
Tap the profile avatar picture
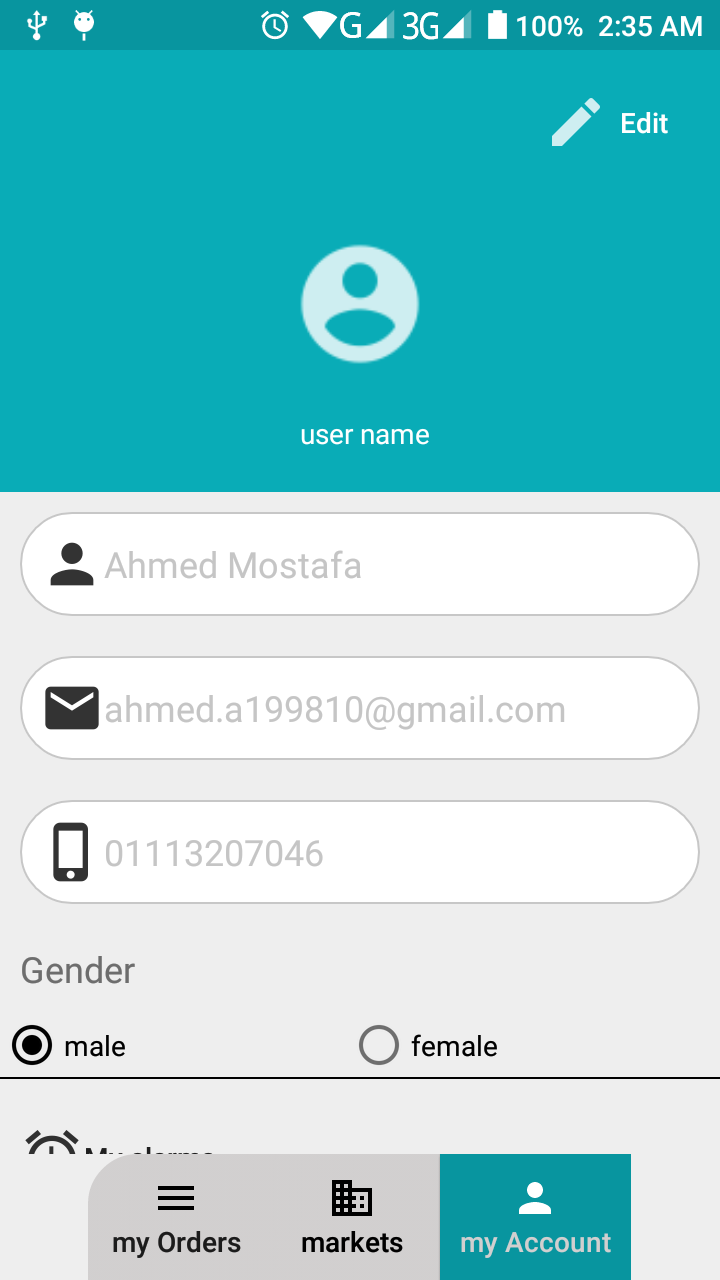click(x=360, y=304)
